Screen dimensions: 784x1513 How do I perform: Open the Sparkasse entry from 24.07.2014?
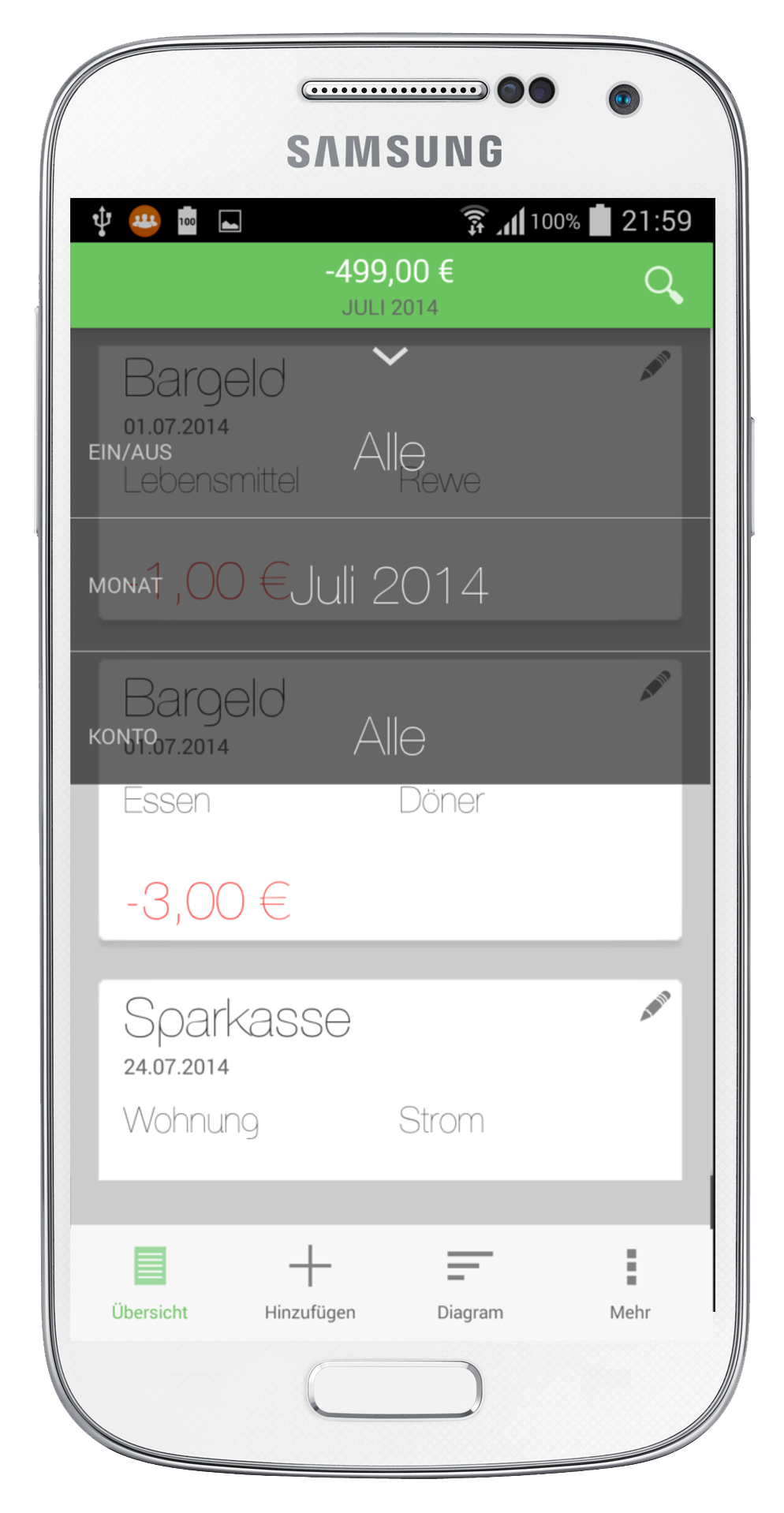click(390, 1080)
